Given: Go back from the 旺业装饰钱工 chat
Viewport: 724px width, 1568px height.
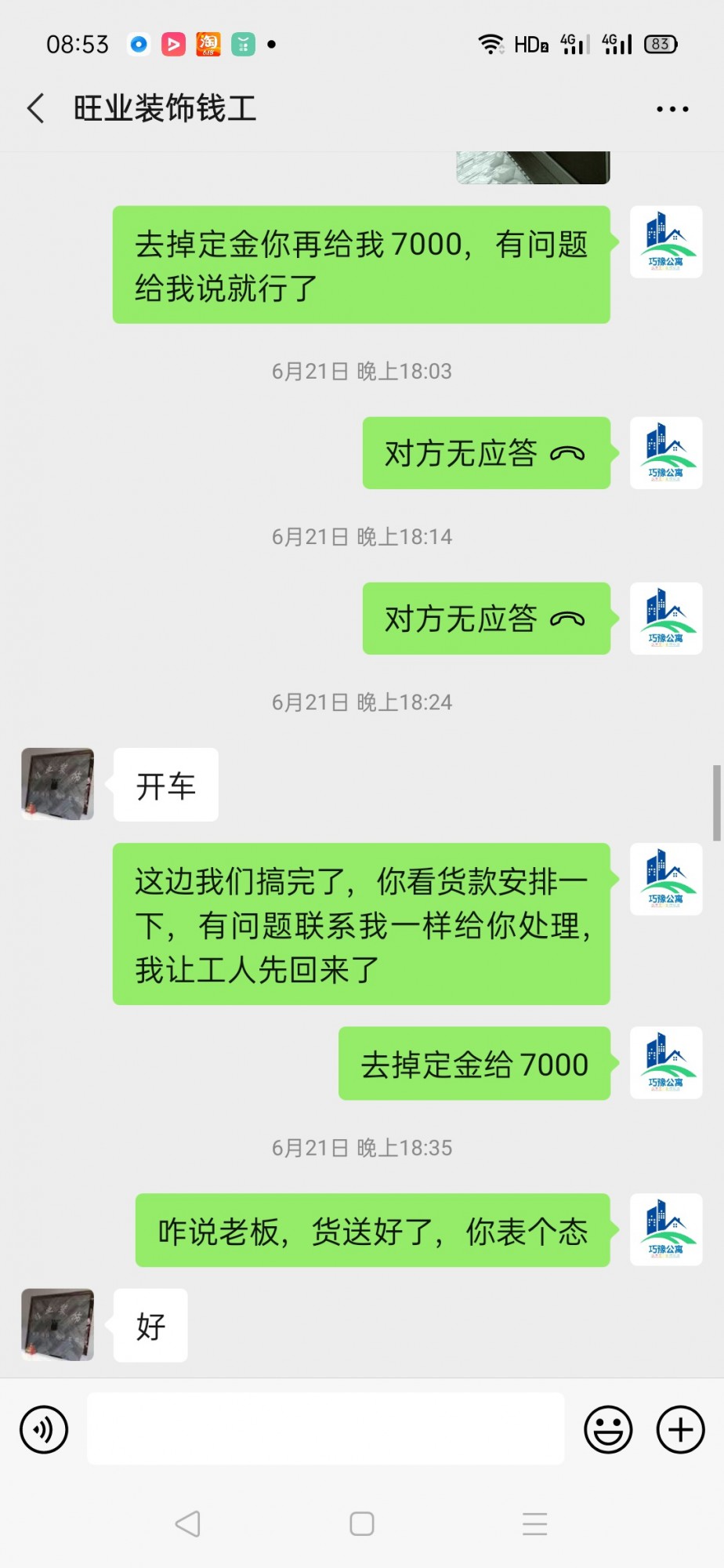Looking at the screenshot, I should coord(36,108).
